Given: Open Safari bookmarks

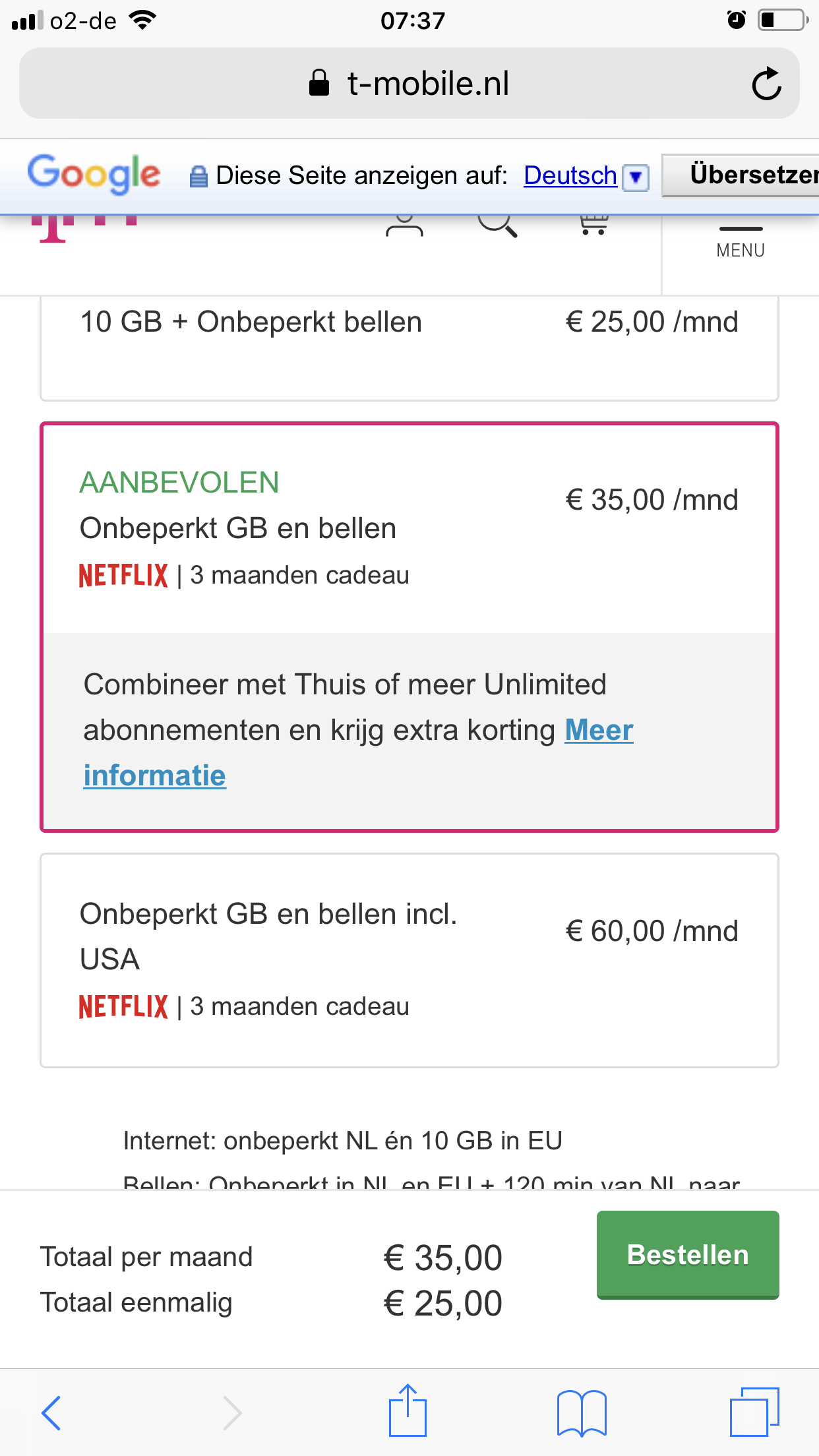Looking at the screenshot, I should click(x=582, y=1412).
